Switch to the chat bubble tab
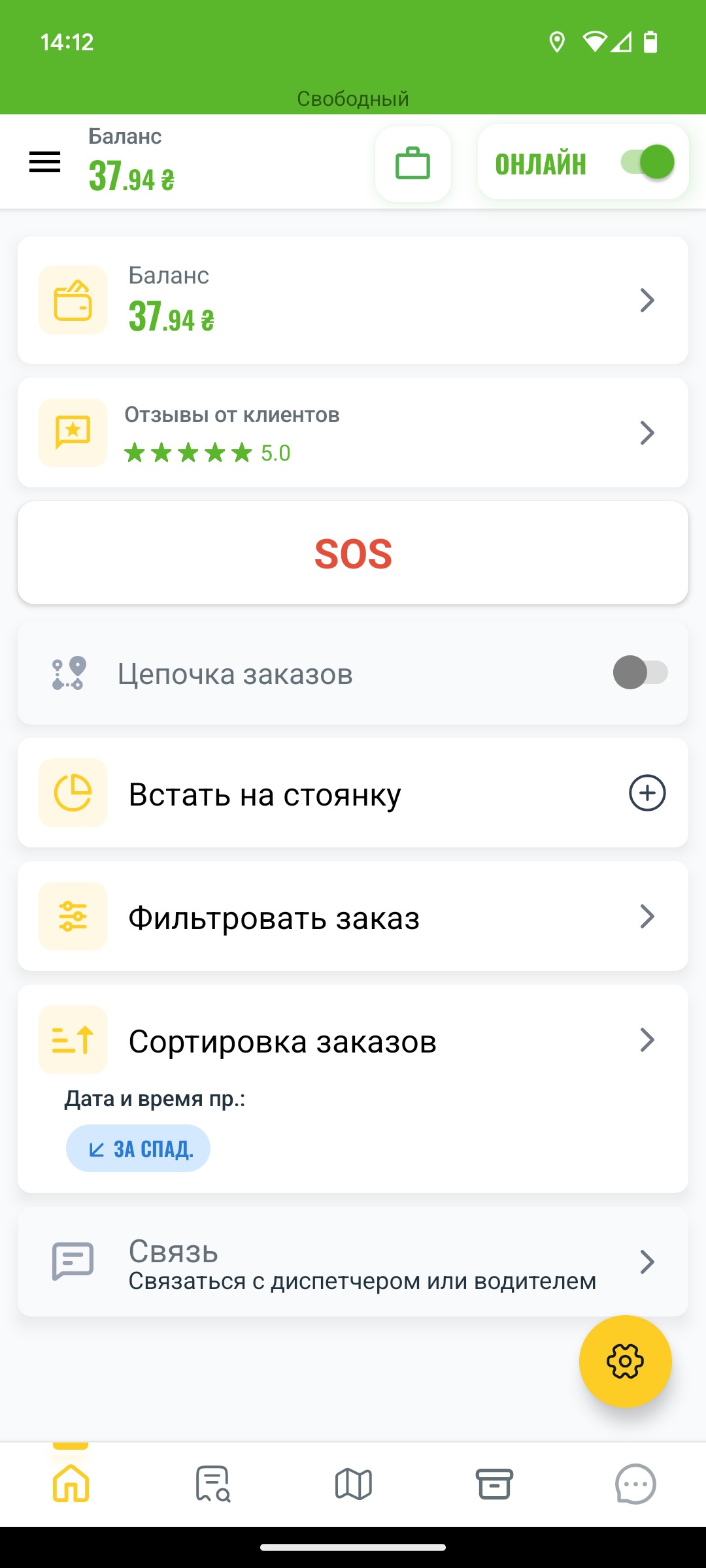706x1568 pixels. 635,1484
